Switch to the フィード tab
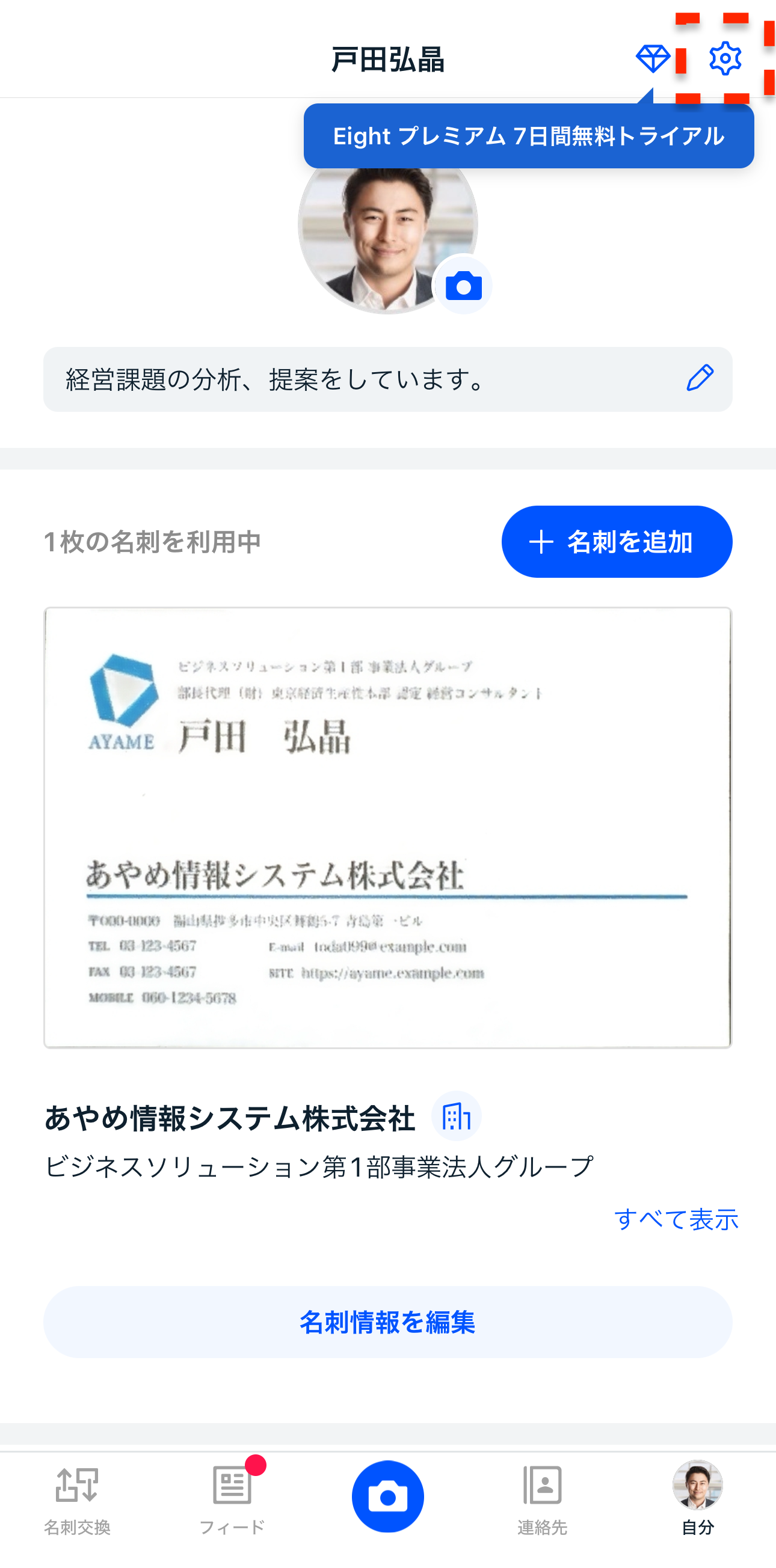Image resolution: width=776 pixels, height=1568 pixels. [x=232, y=1500]
